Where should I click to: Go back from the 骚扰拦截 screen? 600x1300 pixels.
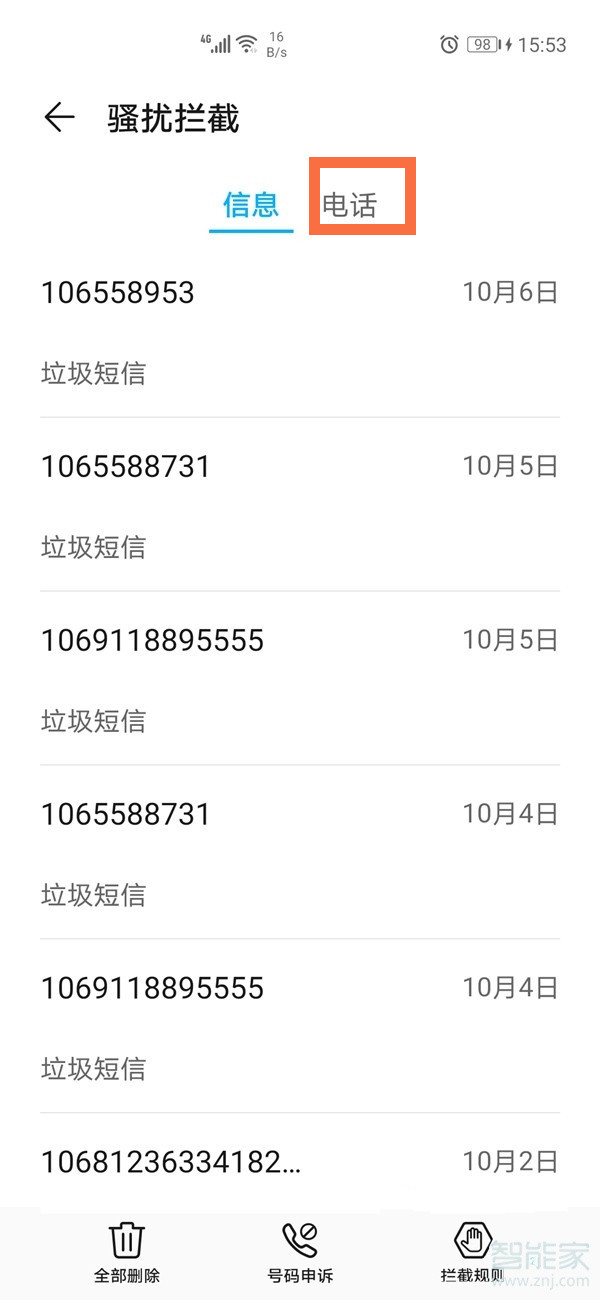pyautogui.click(x=60, y=118)
